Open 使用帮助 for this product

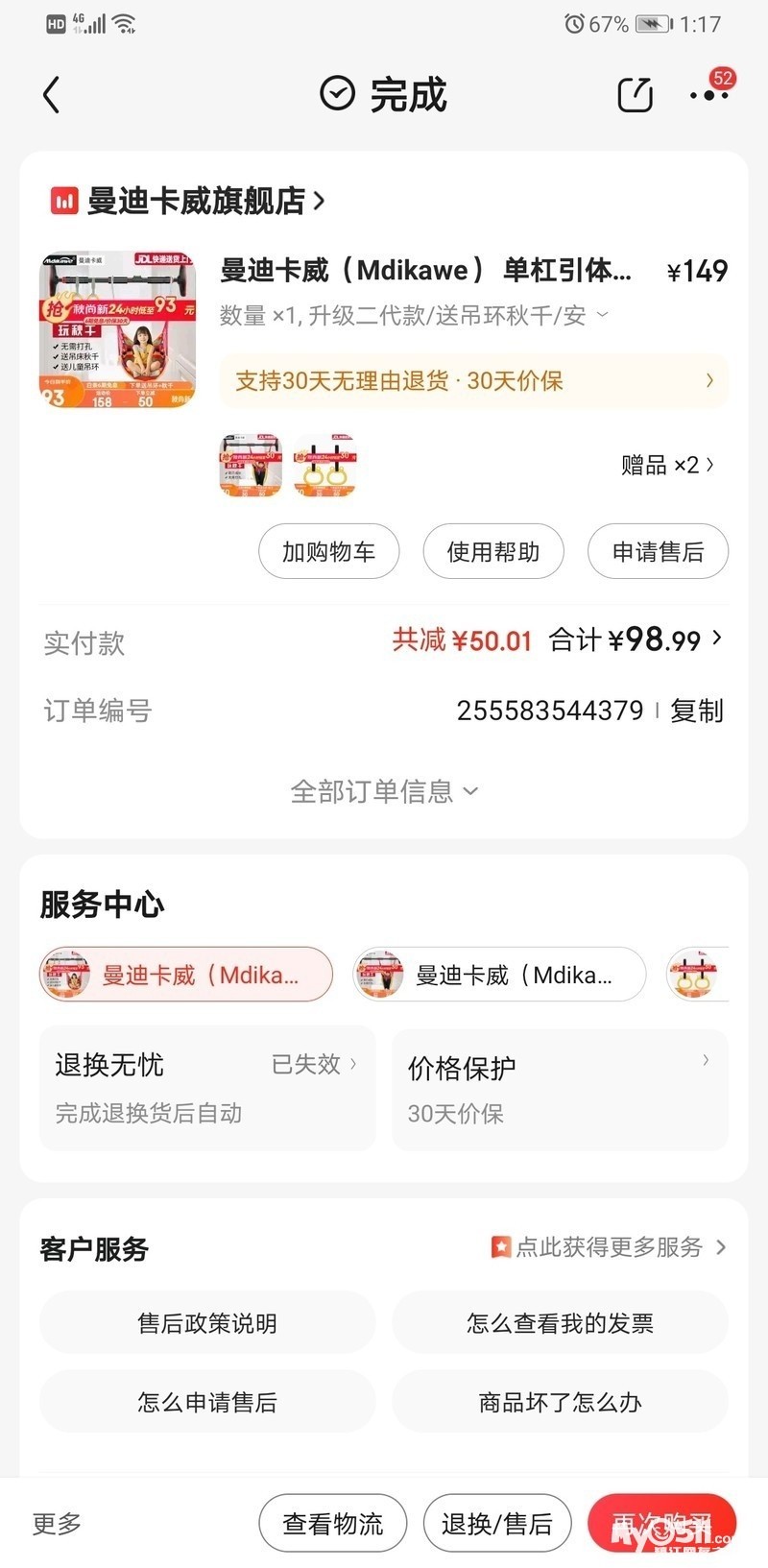coord(493,551)
